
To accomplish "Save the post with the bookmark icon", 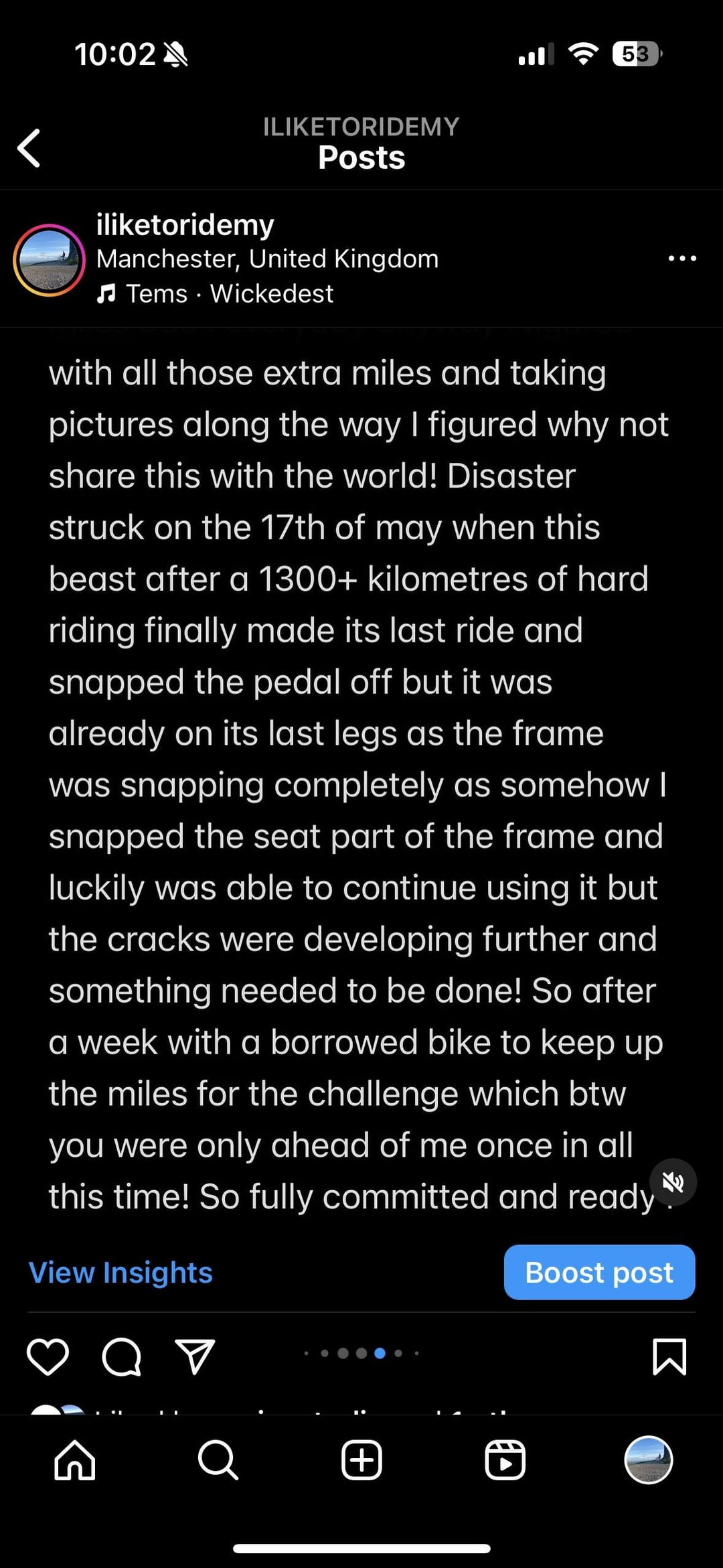I will [669, 1357].
